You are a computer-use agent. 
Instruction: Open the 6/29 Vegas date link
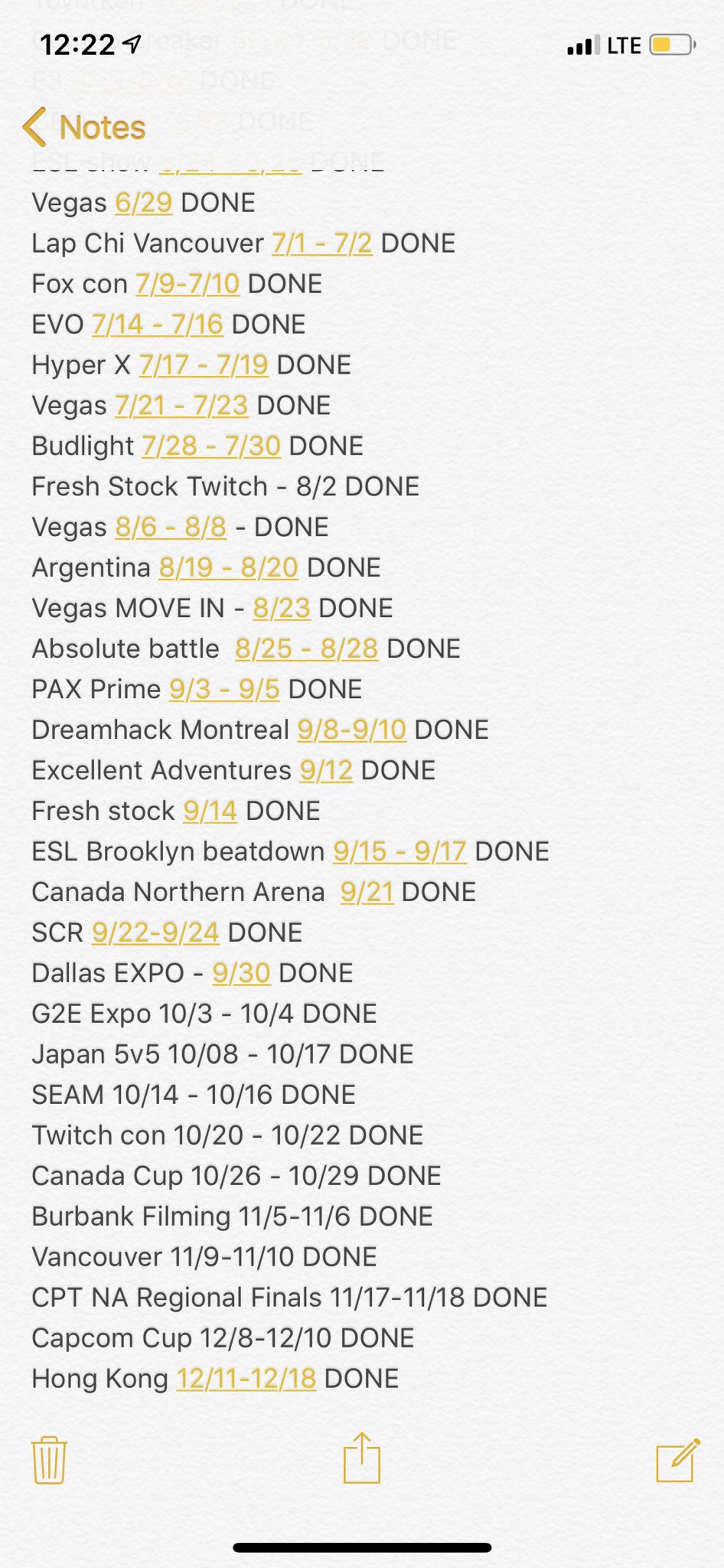coord(144,203)
